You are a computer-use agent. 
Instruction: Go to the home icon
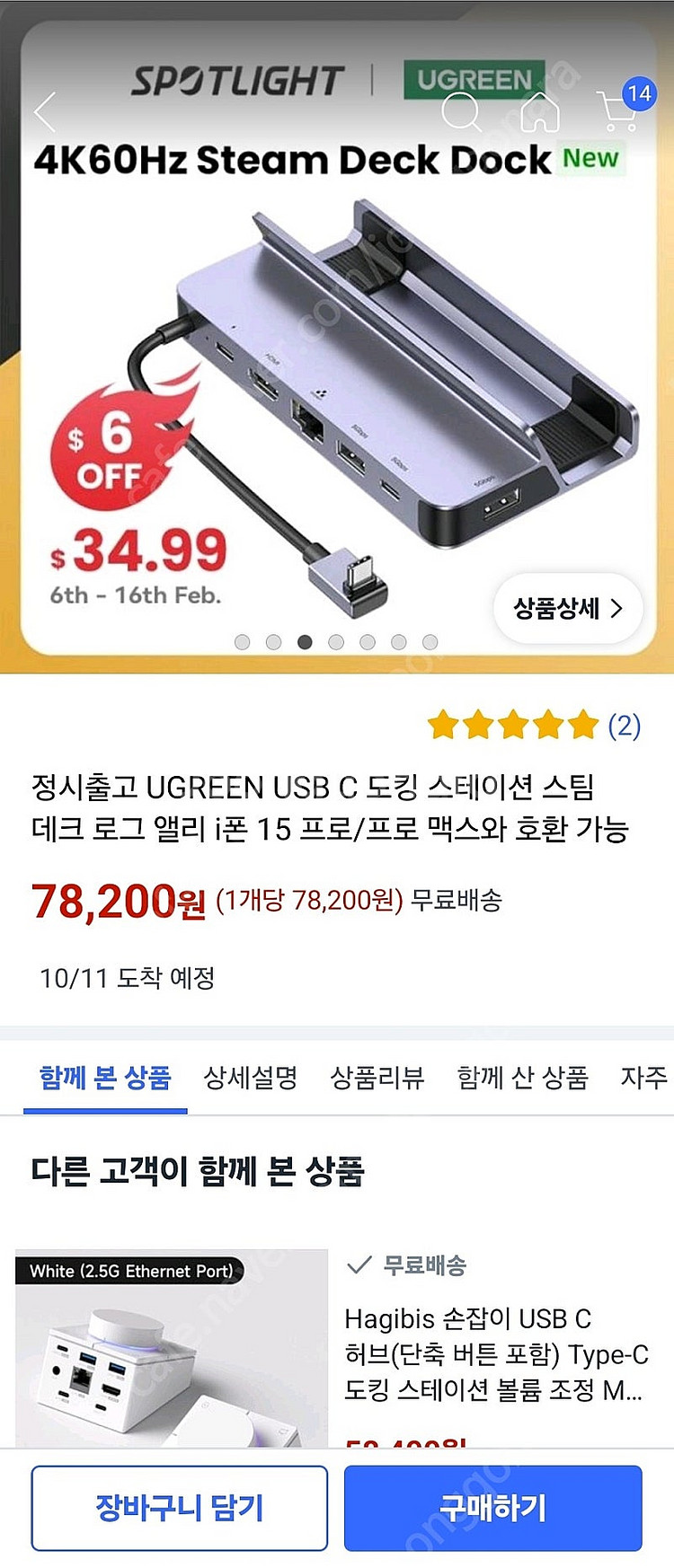(540, 111)
